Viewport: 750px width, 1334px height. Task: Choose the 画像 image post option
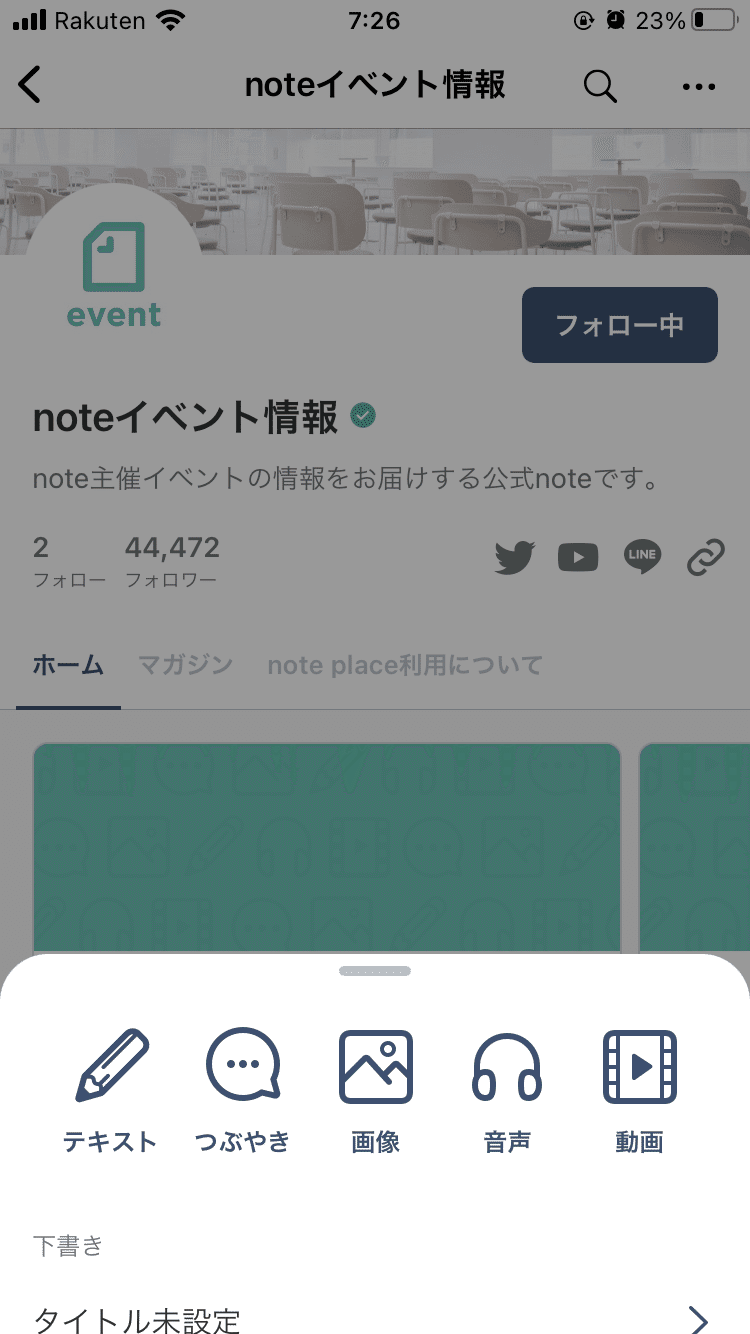point(375,1090)
